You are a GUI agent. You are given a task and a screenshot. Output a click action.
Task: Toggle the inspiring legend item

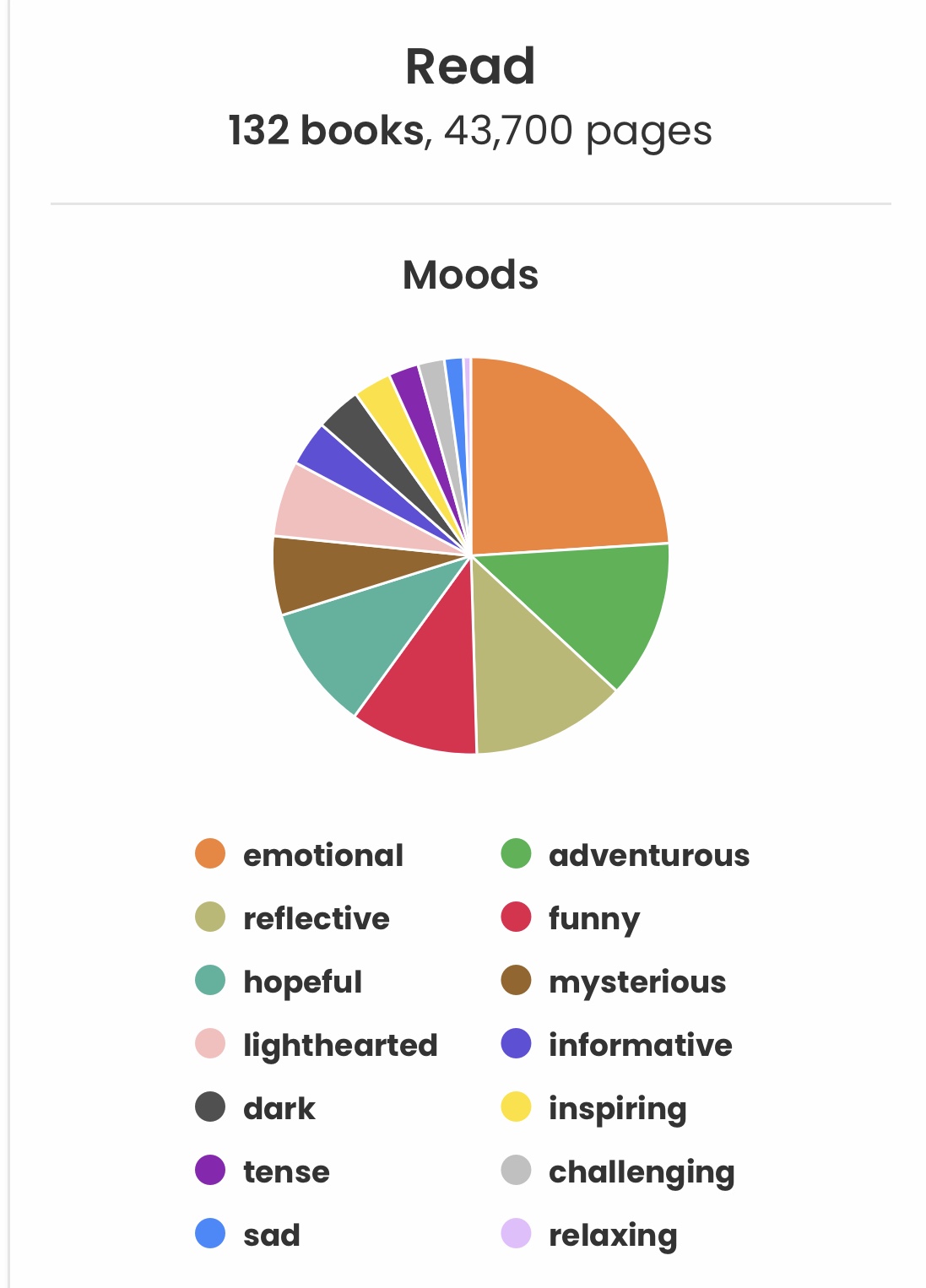(x=593, y=1107)
